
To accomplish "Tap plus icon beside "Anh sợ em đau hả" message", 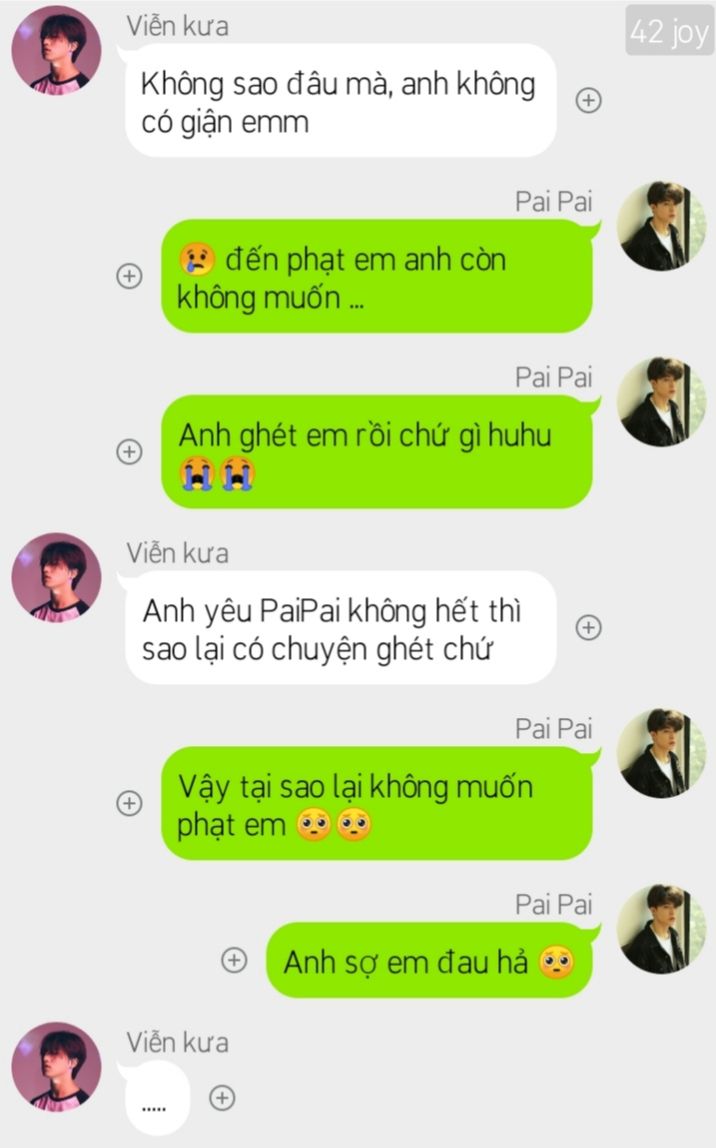I will coord(234,960).
